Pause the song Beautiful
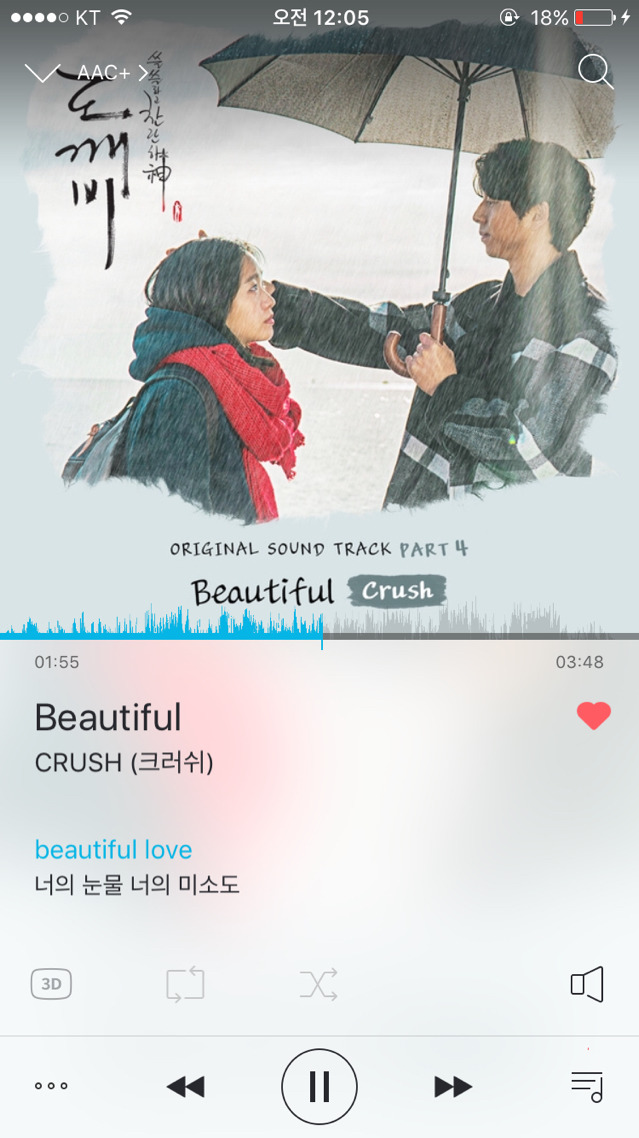Viewport: 639px width, 1138px height. (319, 1086)
